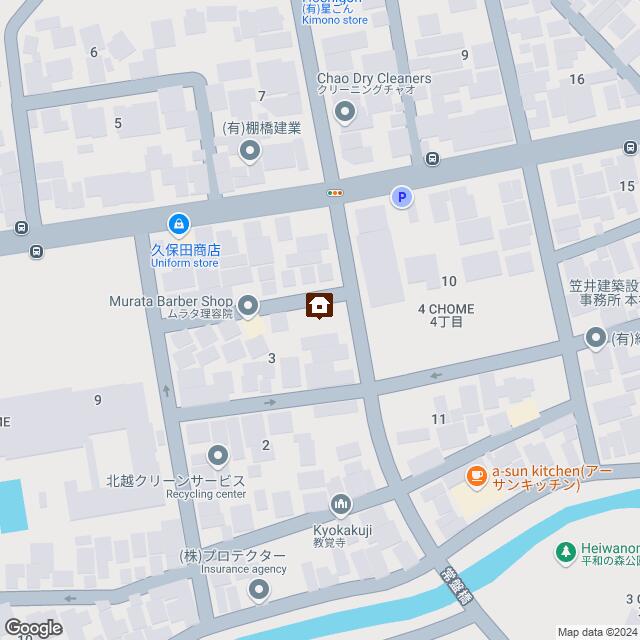Open the Chao Dry Cleaners pin
This screenshot has width=640, height=640.
pos(345,112)
